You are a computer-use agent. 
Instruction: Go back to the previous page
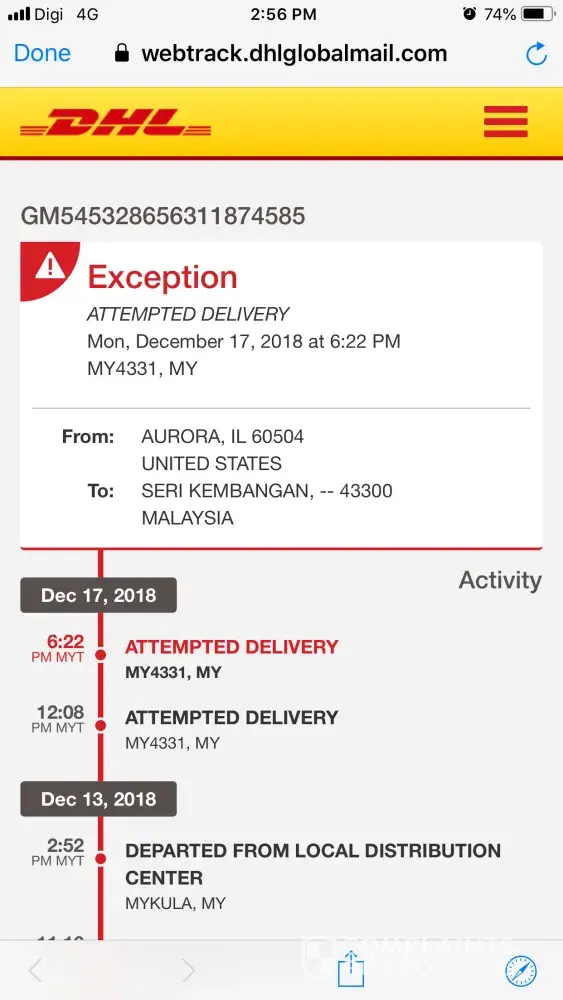click(36, 971)
